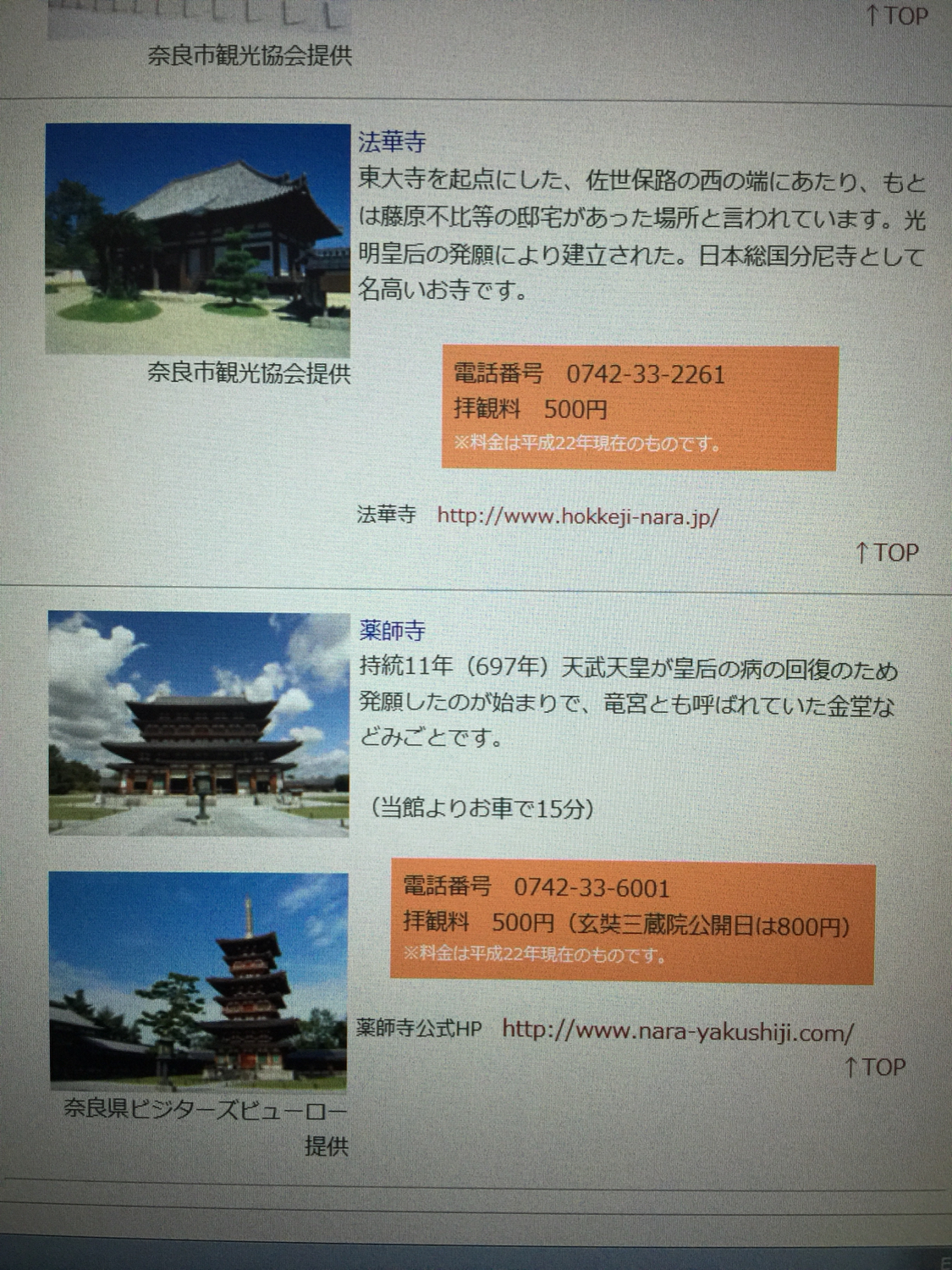This screenshot has height=1270, width=952.
Task: Tap ↑TOP below the 薬師寺公式HP link
Action: coord(875,1067)
